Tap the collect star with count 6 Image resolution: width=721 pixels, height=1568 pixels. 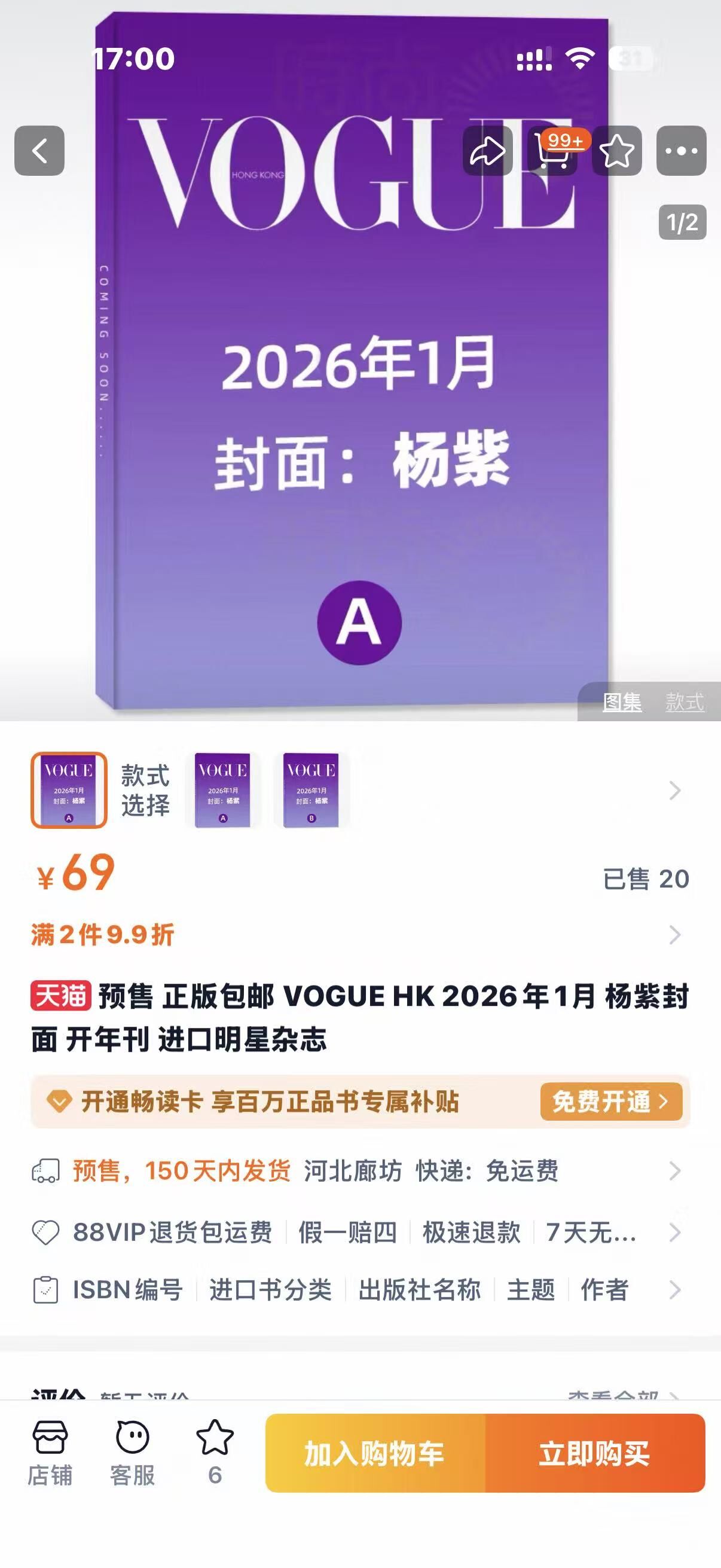(x=215, y=1453)
